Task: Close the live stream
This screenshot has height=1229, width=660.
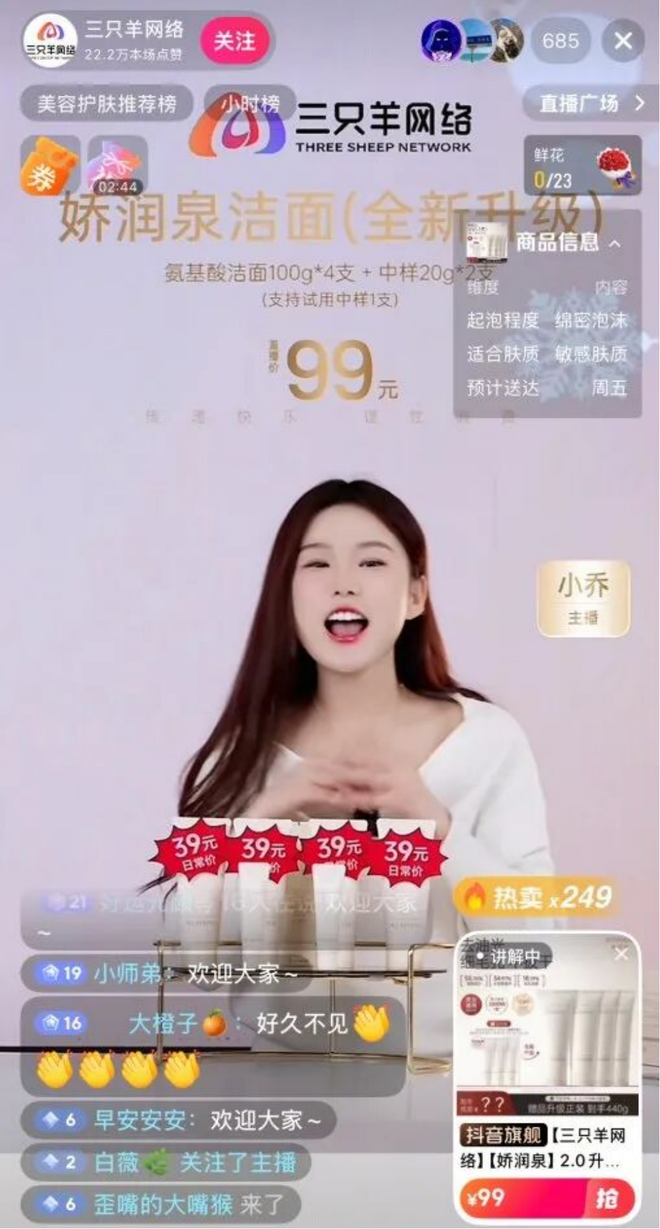Action: [x=624, y=41]
